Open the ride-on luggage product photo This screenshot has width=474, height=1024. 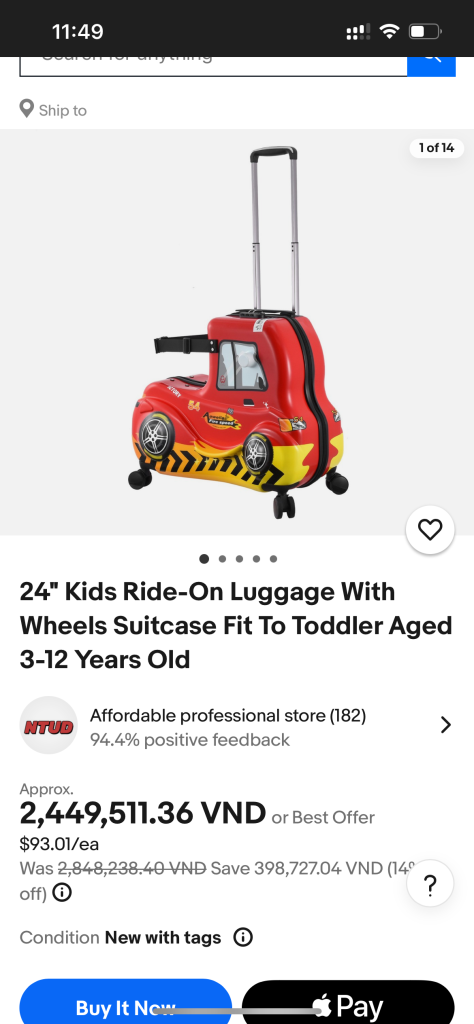click(237, 332)
